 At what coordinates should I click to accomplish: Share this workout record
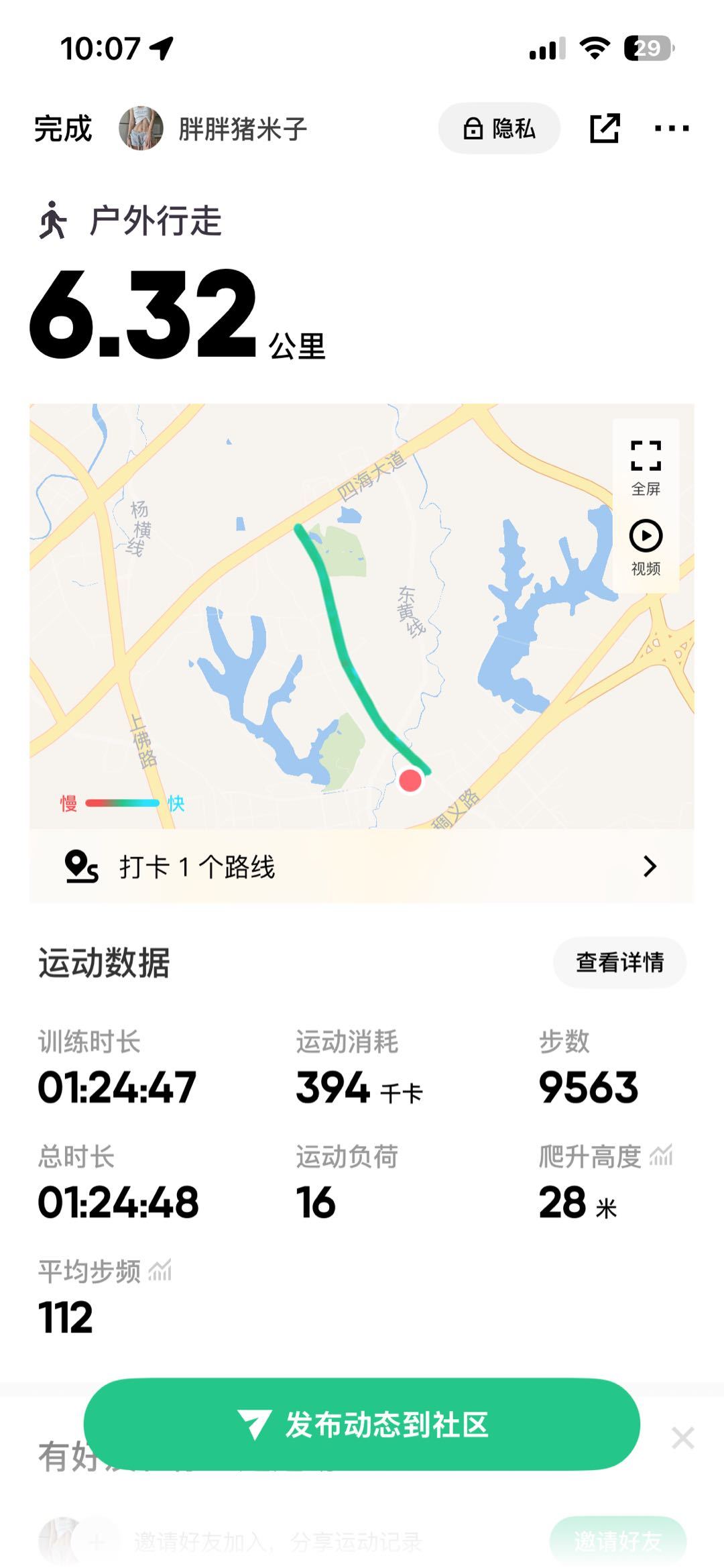click(604, 128)
